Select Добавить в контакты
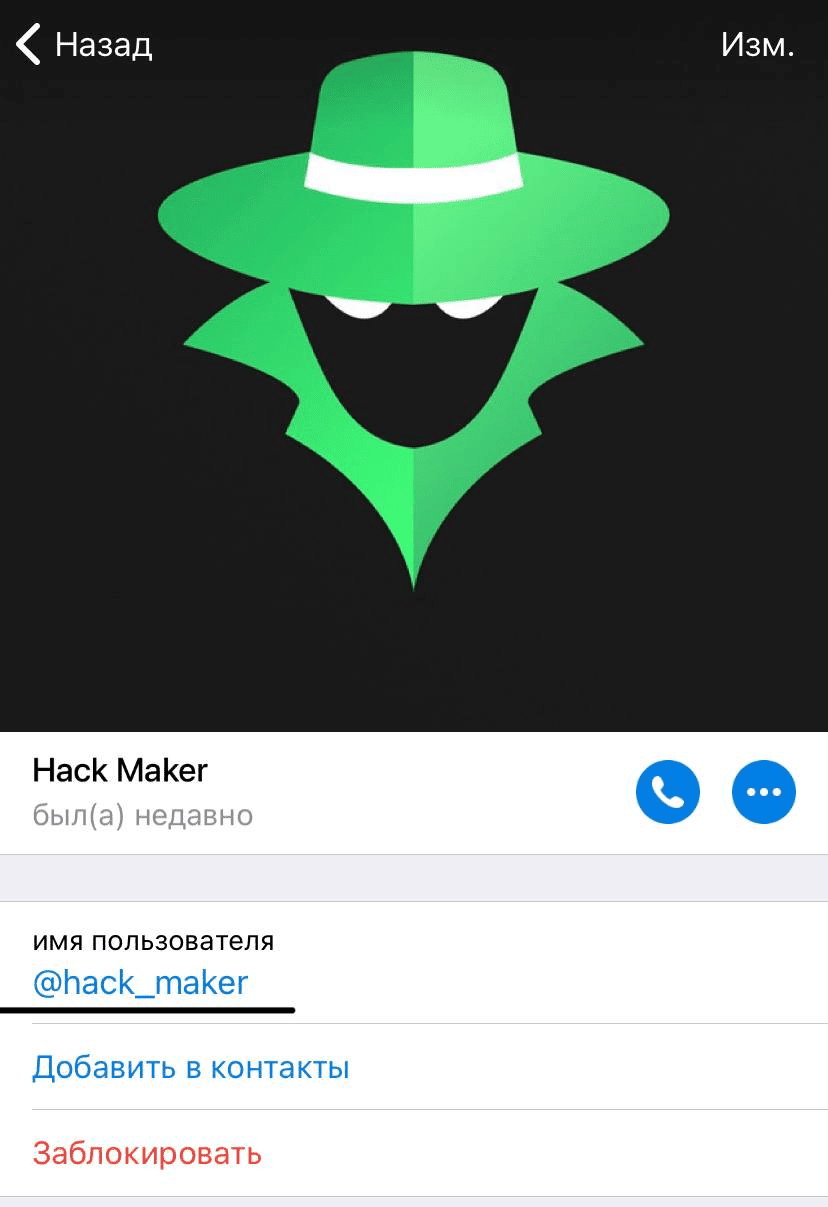This screenshot has height=1207, width=828. [x=191, y=1067]
